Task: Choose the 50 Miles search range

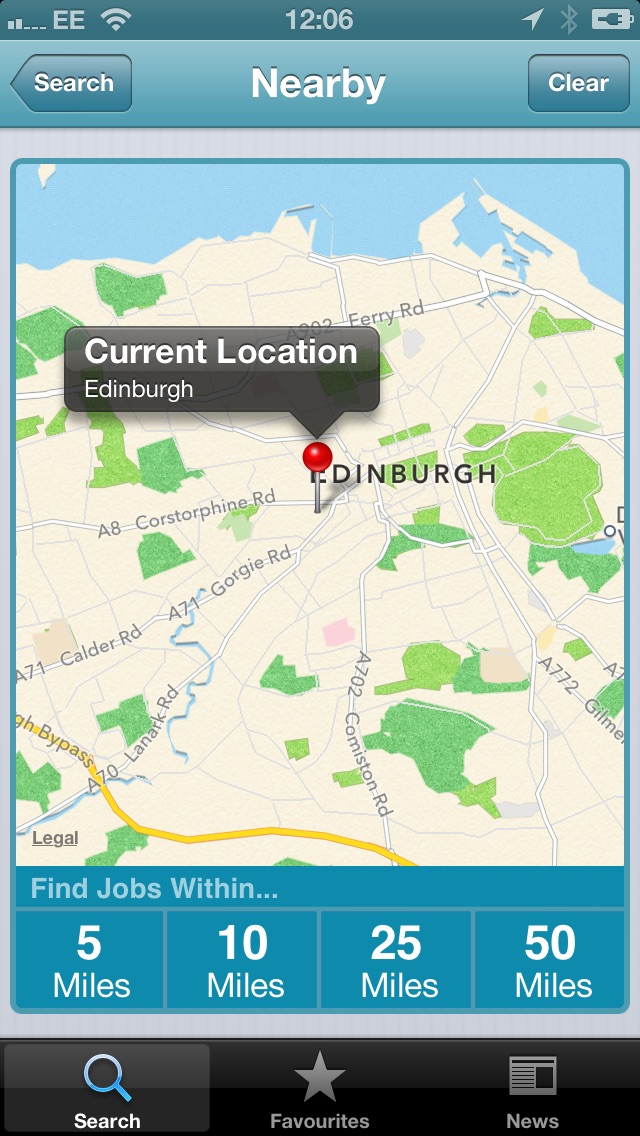Action: click(x=552, y=961)
